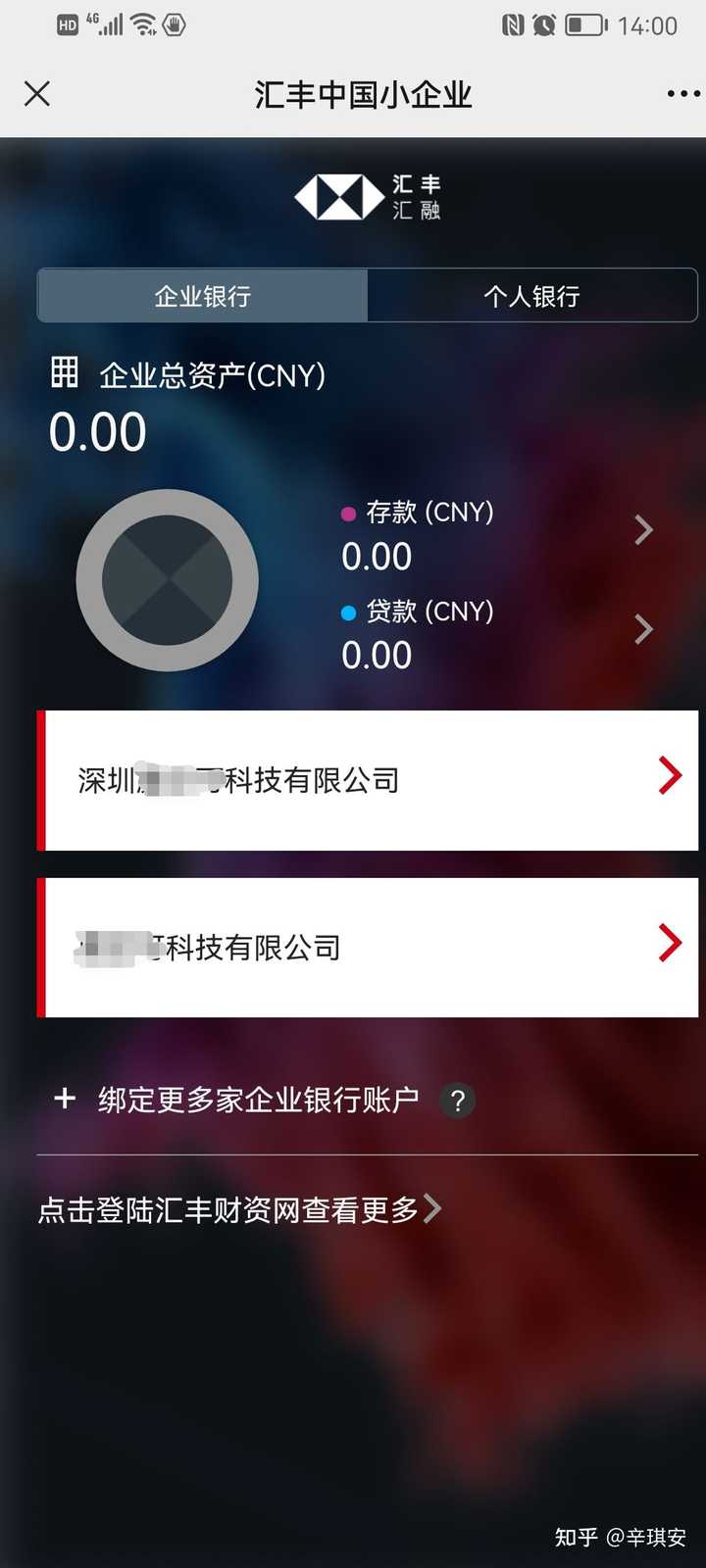The width and height of the screenshot is (706, 1568).
Task: Select the 企业银行 tab
Action: 201,295
